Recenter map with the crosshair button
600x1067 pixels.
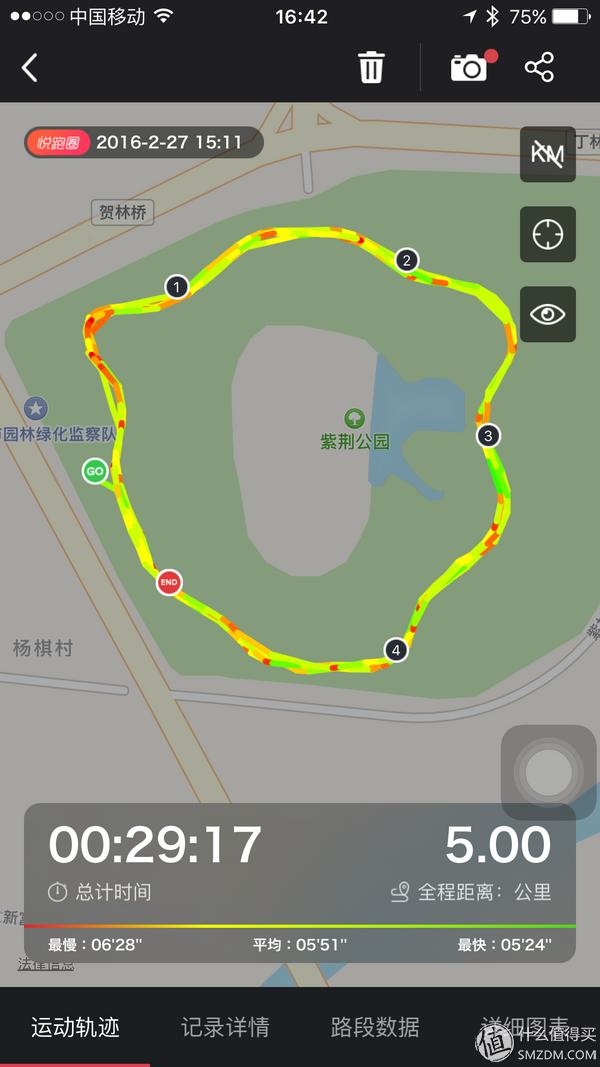click(547, 234)
